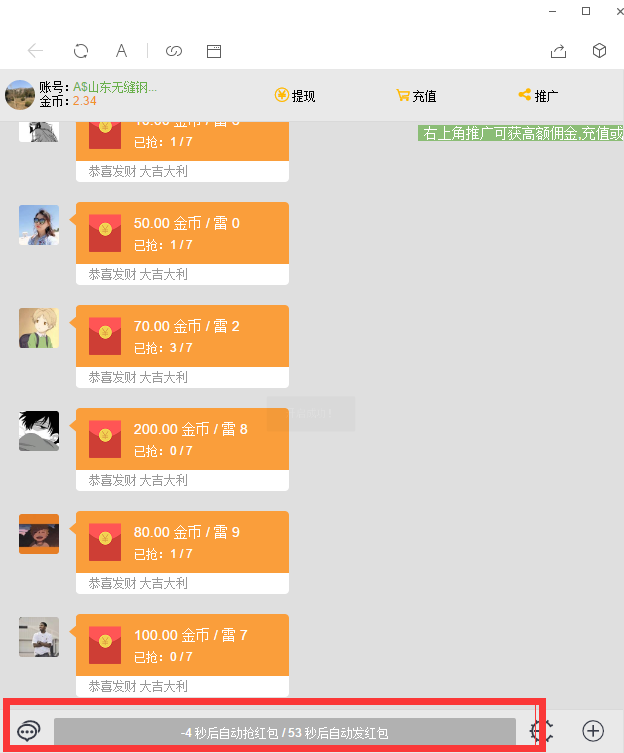Share this page
Image resolution: width=624 pixels, height=753 pixels.
click(559, 50)
